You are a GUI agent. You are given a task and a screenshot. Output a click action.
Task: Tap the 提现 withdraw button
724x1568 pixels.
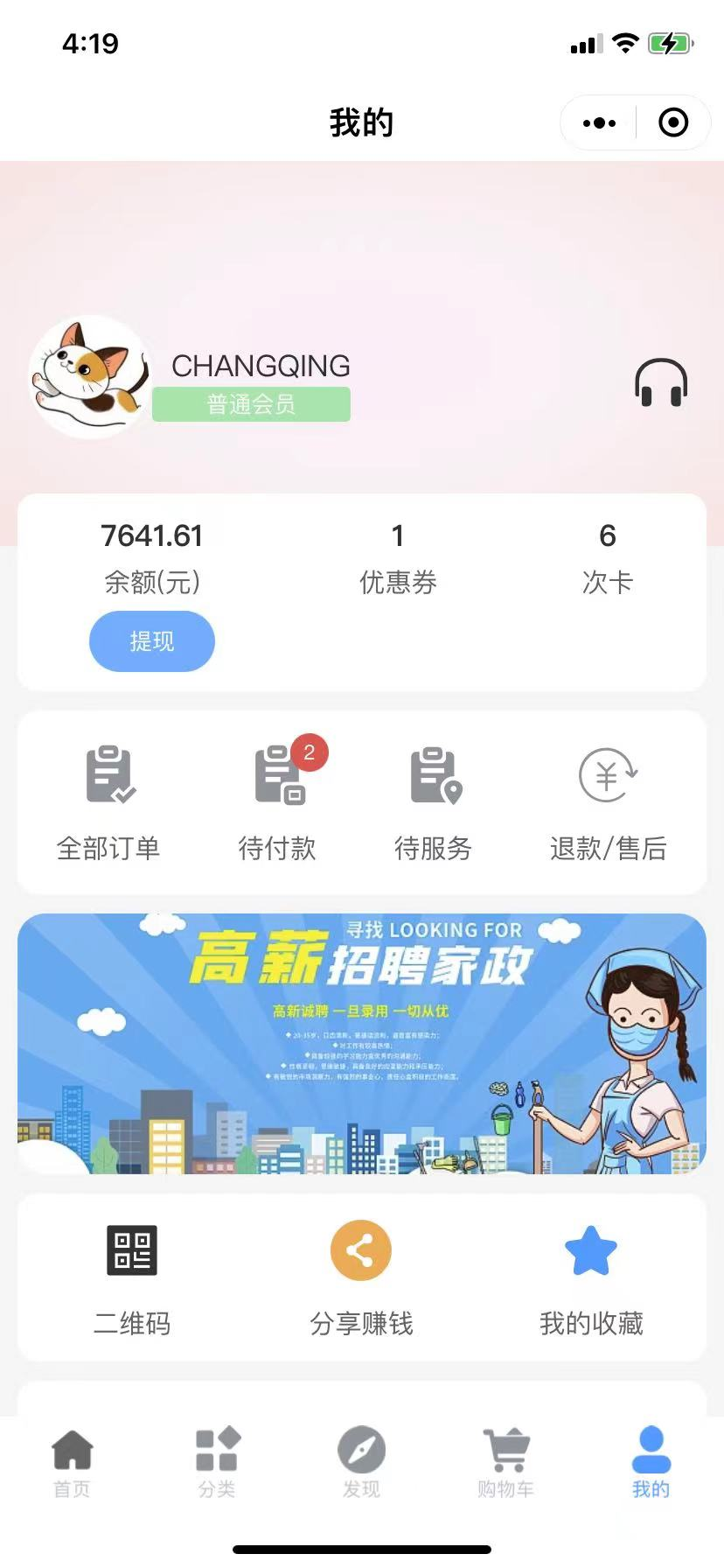pyautogui.click(x=152, y=641)
